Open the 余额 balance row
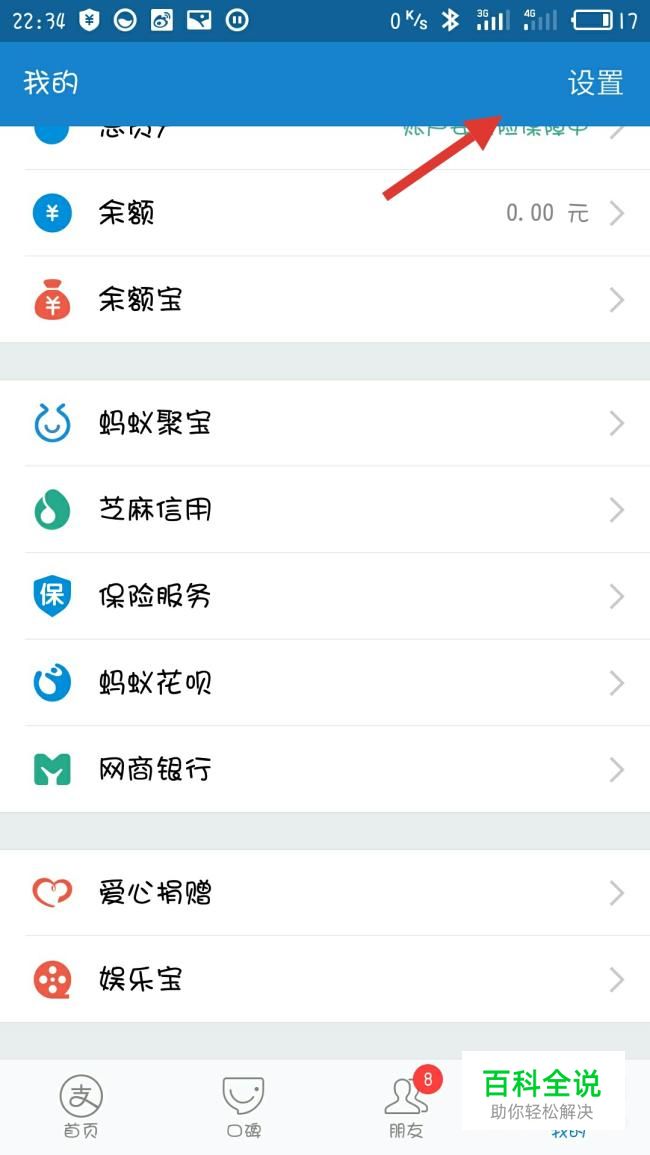Screen dimensions: 650x1155 325,214
